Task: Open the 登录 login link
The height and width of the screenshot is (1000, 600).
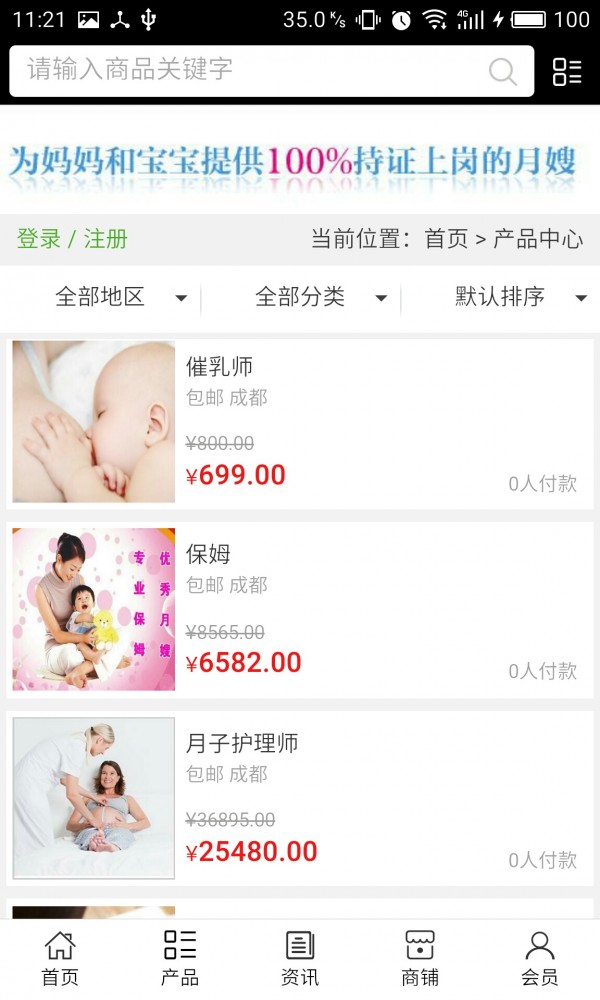Action: (39, 239)
